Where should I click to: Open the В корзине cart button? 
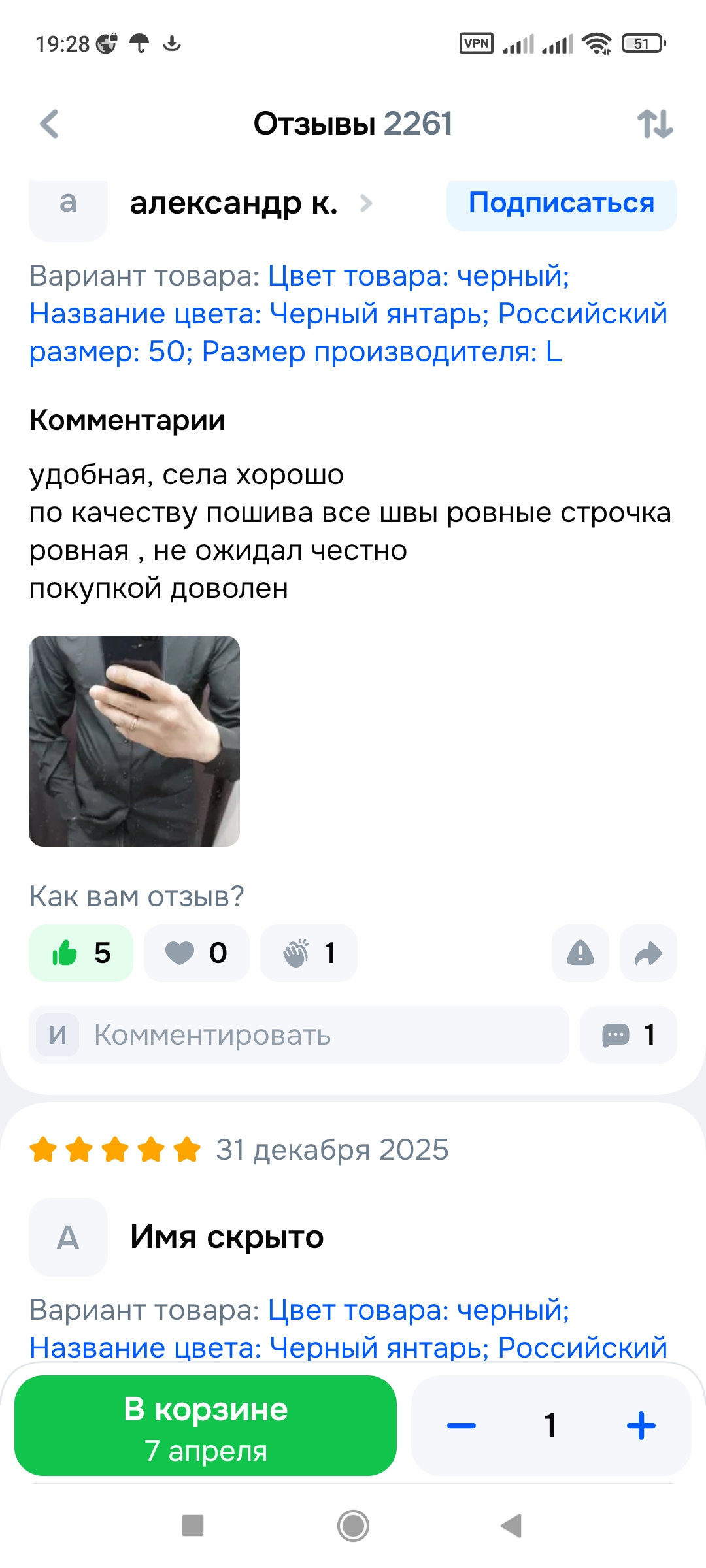coord(205,1426)
